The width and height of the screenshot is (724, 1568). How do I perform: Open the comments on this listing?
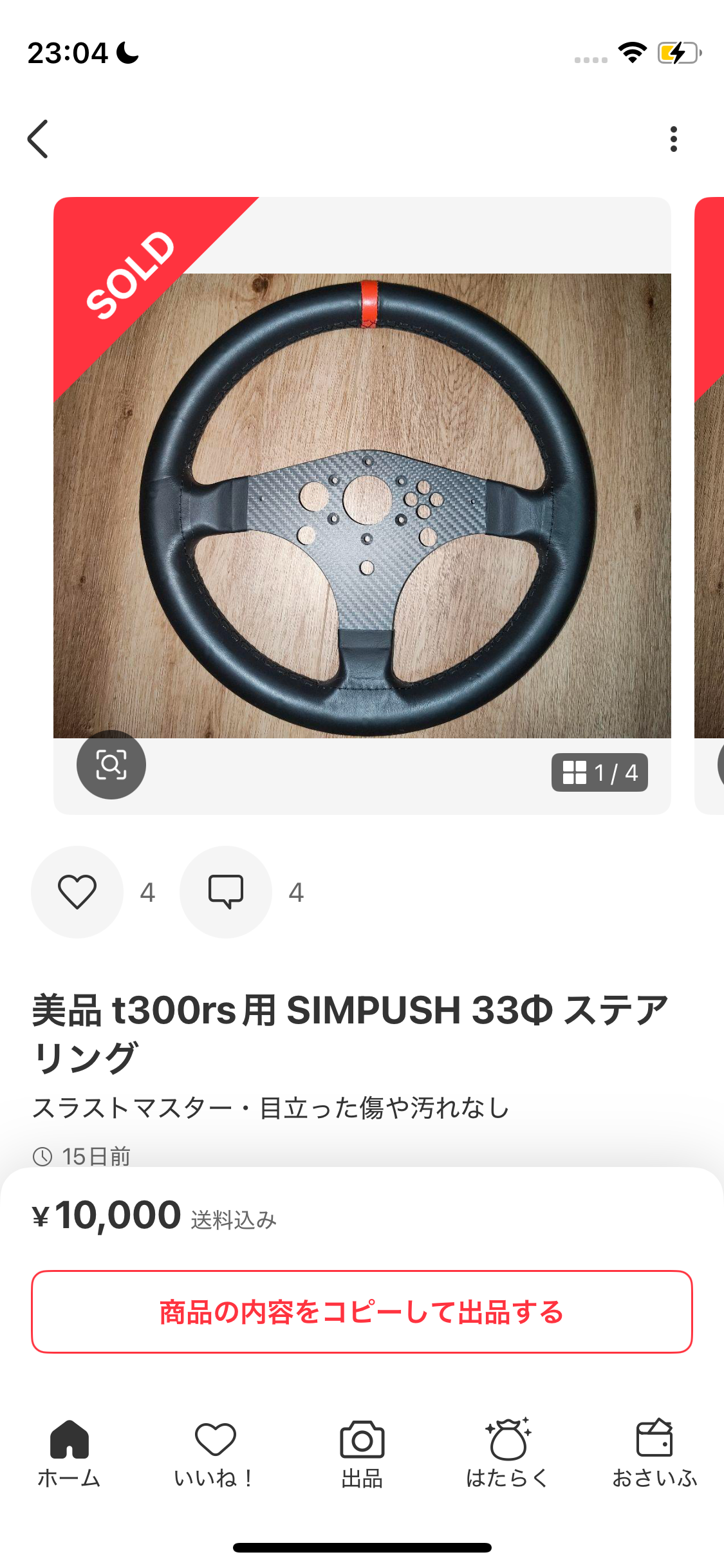click(x=226, y=892)
